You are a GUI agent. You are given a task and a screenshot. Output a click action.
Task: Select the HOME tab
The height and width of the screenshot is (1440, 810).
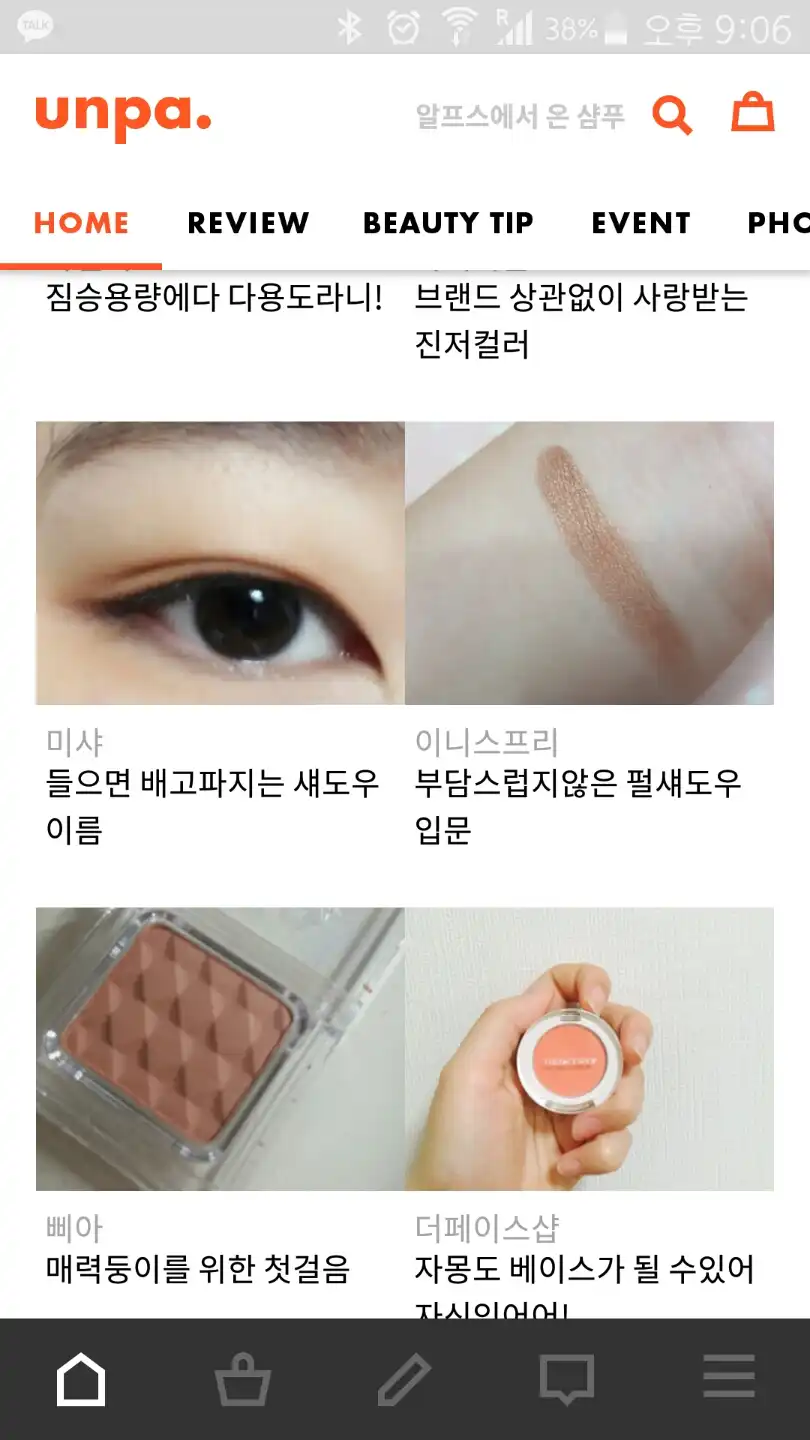pos(82,223)
